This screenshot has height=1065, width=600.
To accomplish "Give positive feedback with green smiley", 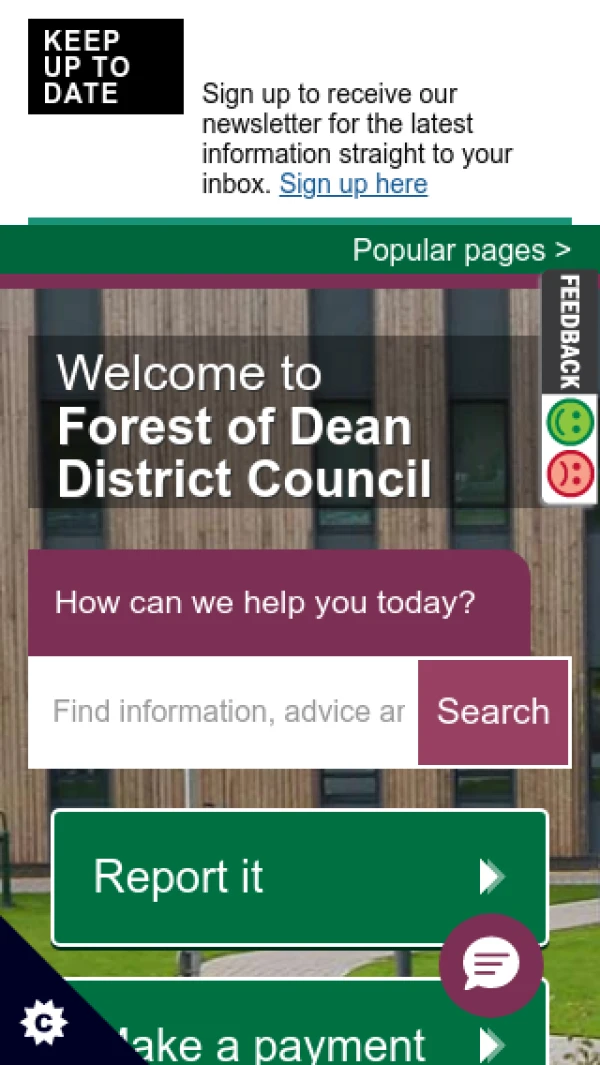I will pos(570,422).
